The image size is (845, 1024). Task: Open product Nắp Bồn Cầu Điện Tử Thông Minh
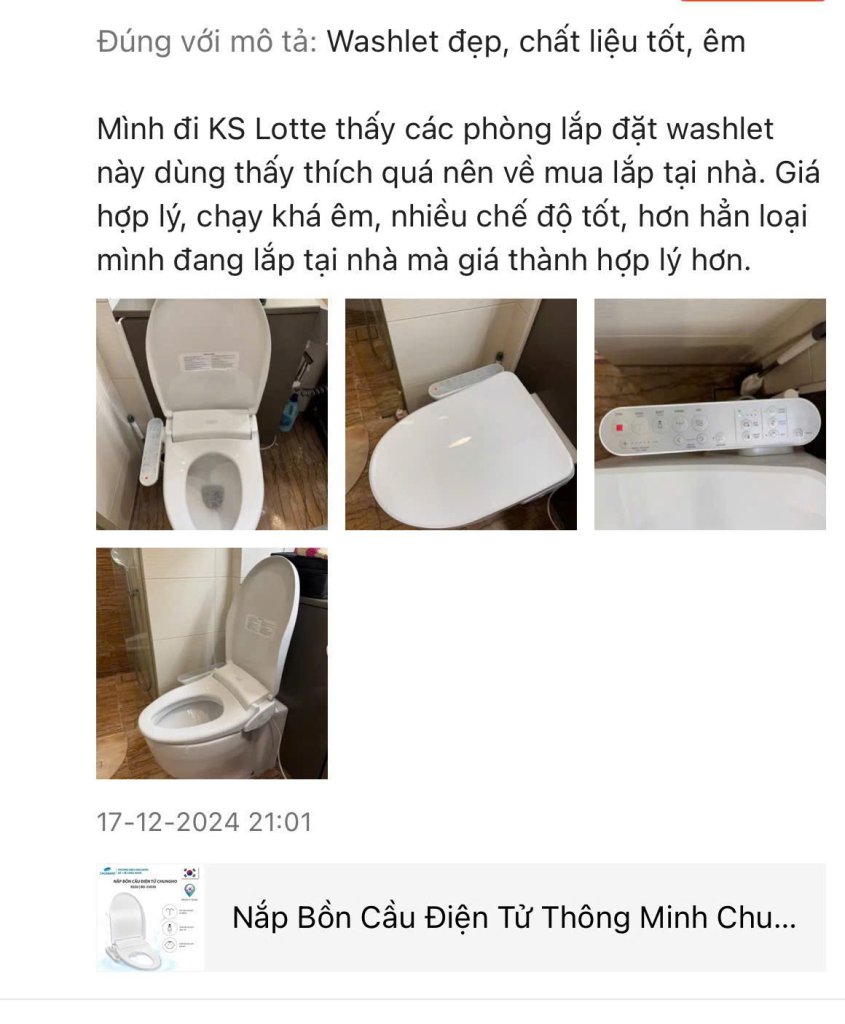tap(513, 917)
